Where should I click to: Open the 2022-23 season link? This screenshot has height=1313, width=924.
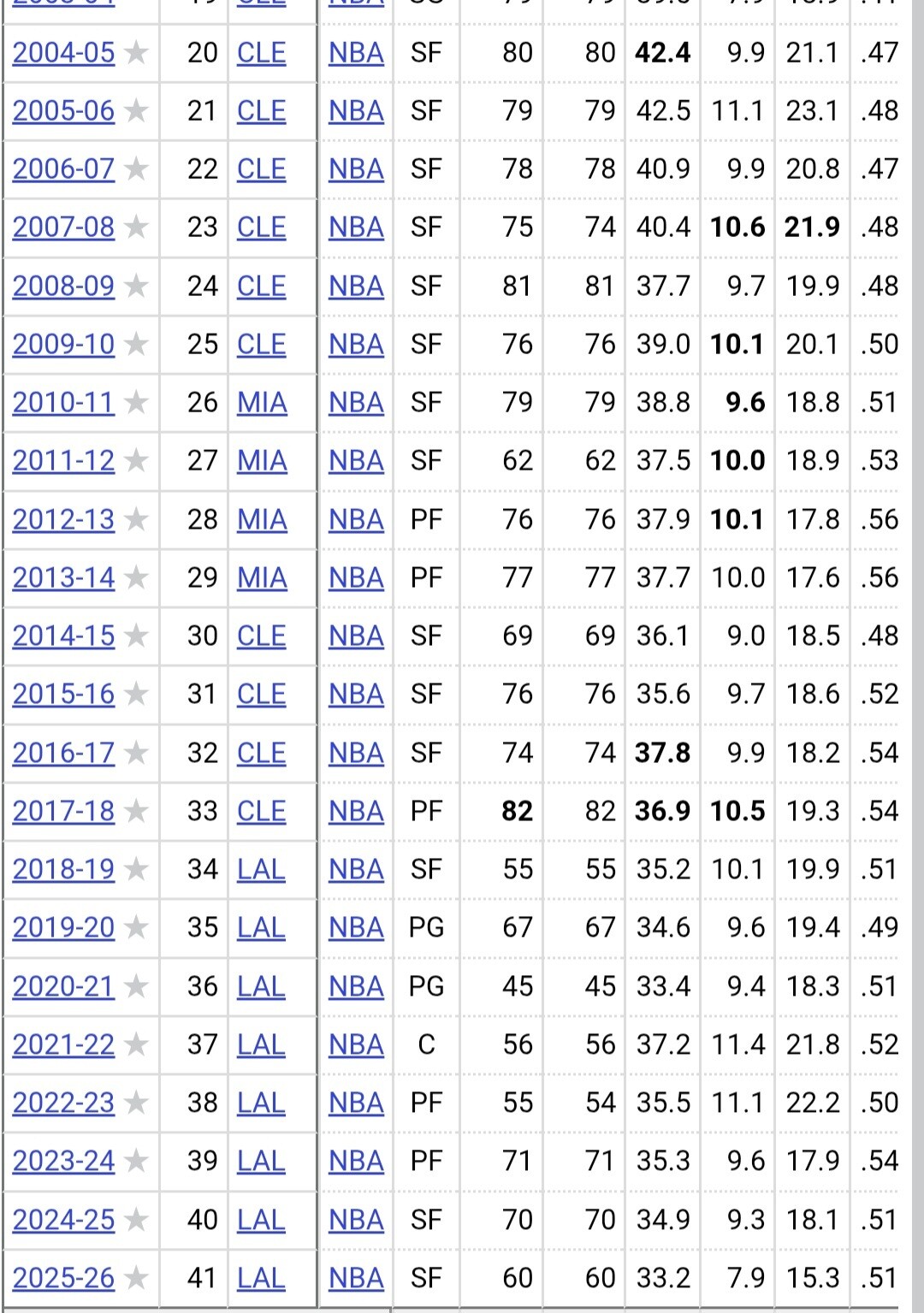(63, 1103)
